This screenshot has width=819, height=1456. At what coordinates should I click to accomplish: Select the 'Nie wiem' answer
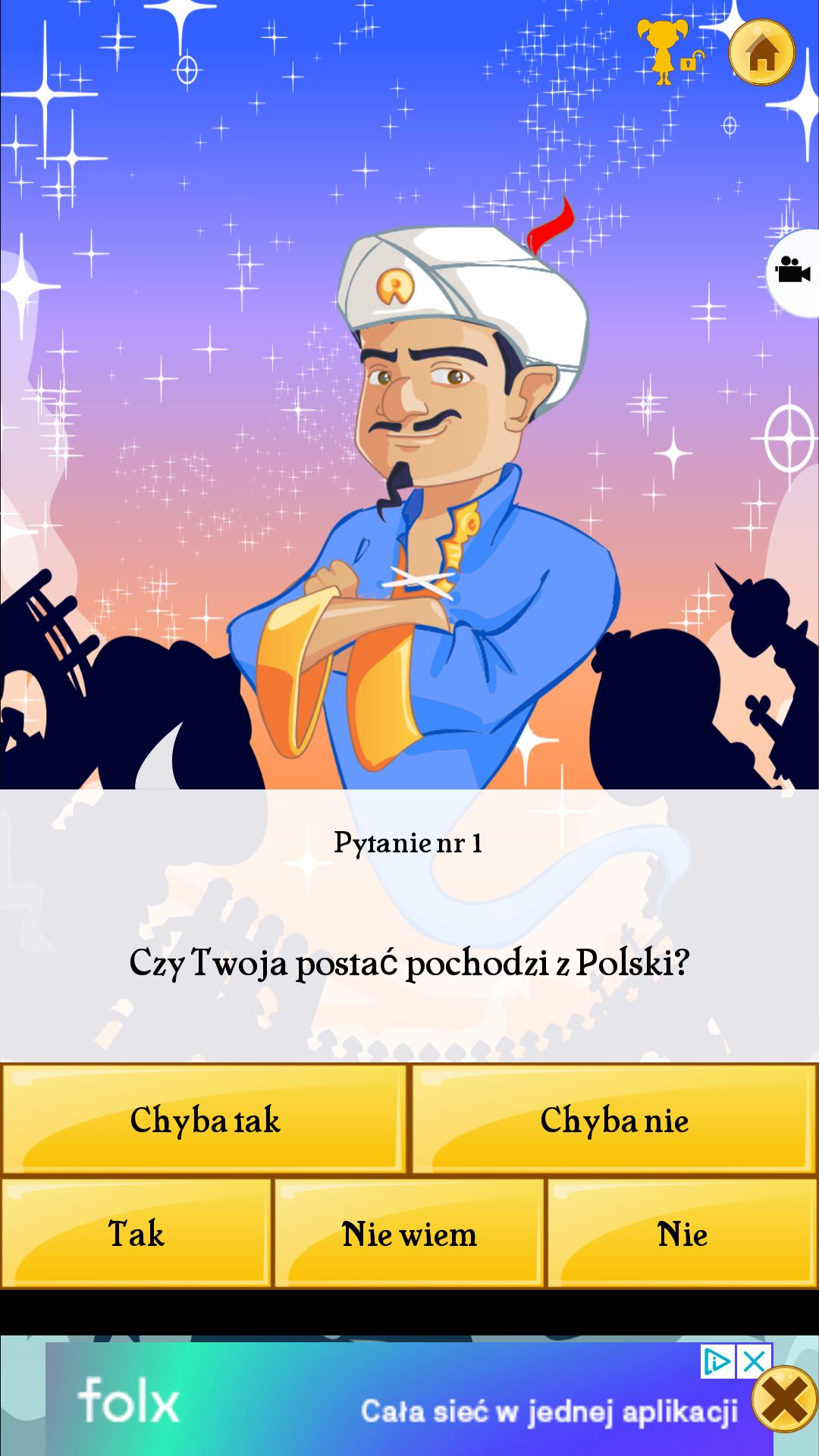tap(409, 1233)
